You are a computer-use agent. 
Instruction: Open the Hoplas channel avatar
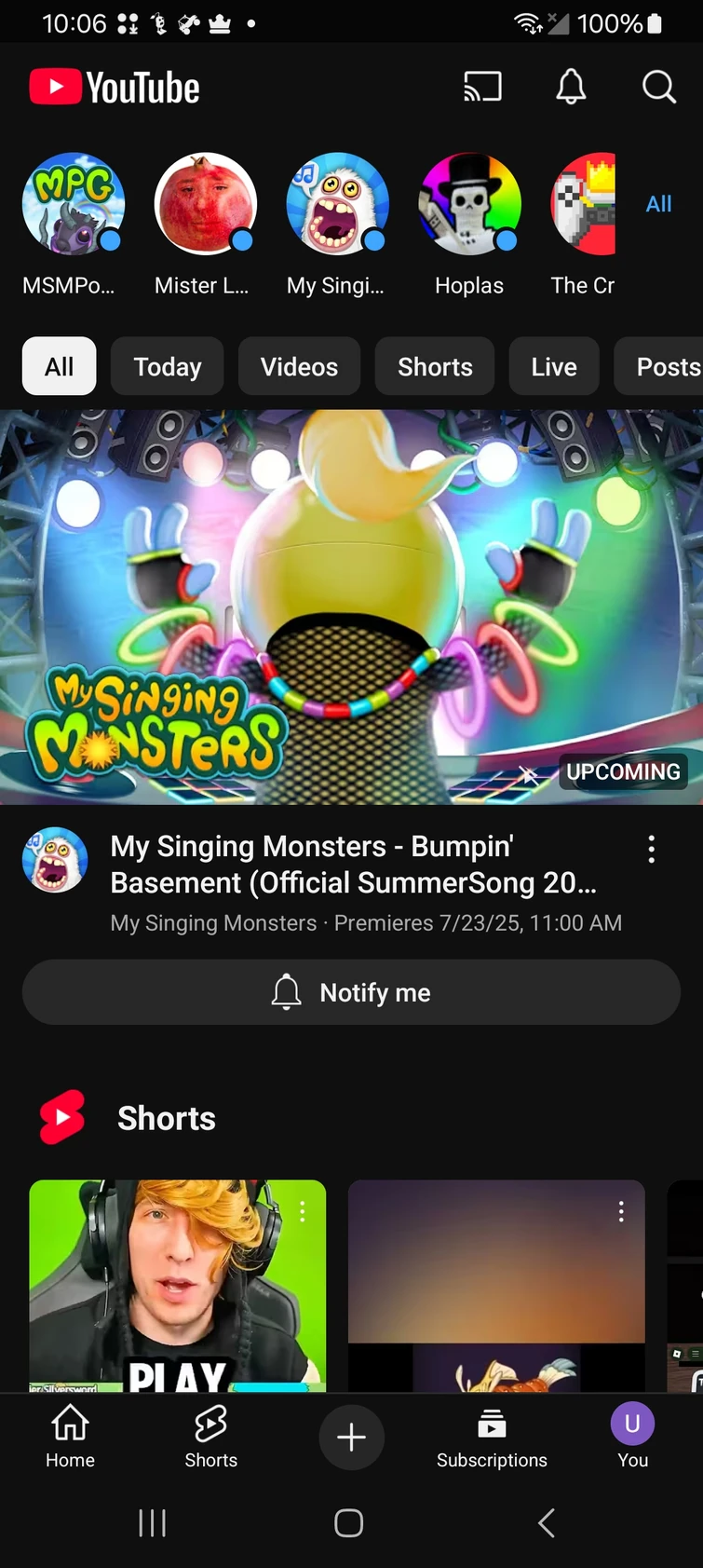[x=469, y=205]
